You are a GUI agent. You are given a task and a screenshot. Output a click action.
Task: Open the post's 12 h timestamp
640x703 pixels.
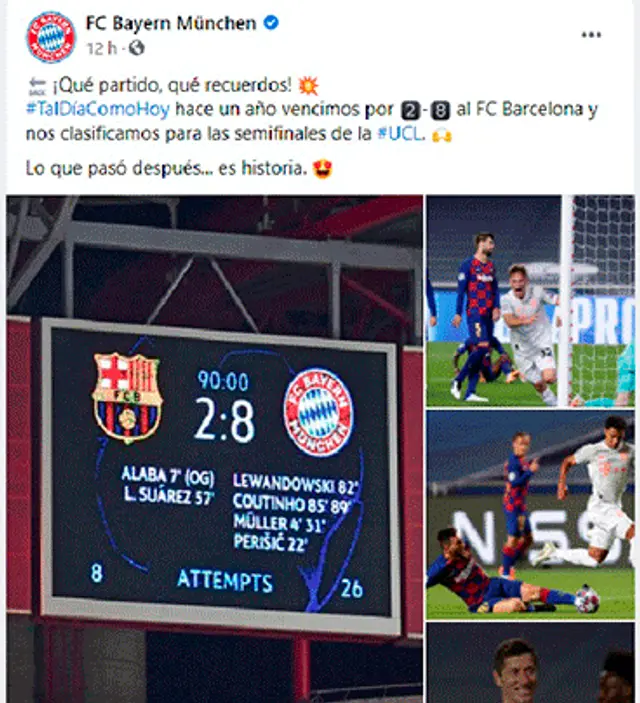pos(101,47)
